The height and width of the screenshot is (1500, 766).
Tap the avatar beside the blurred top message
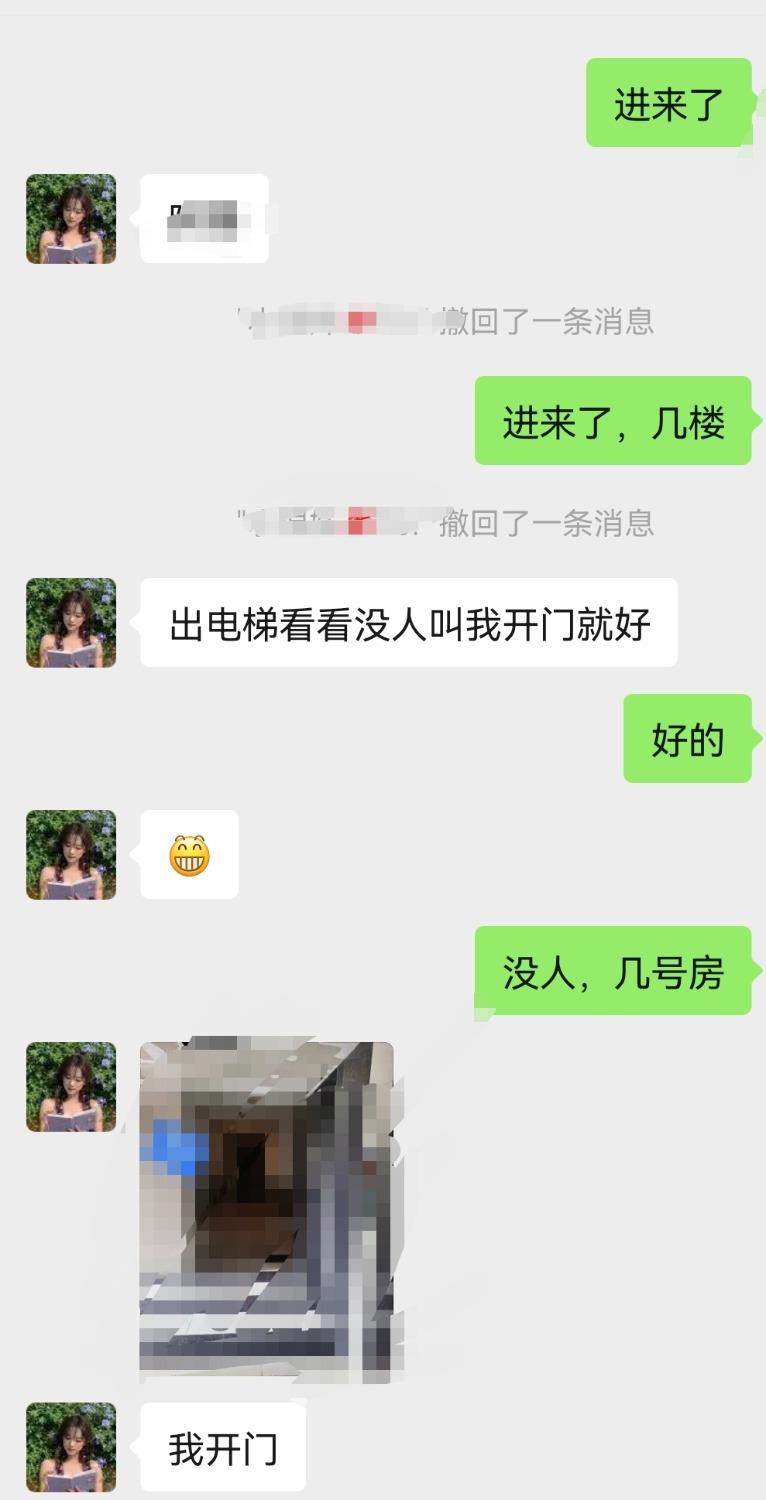(x=71, y=218)
